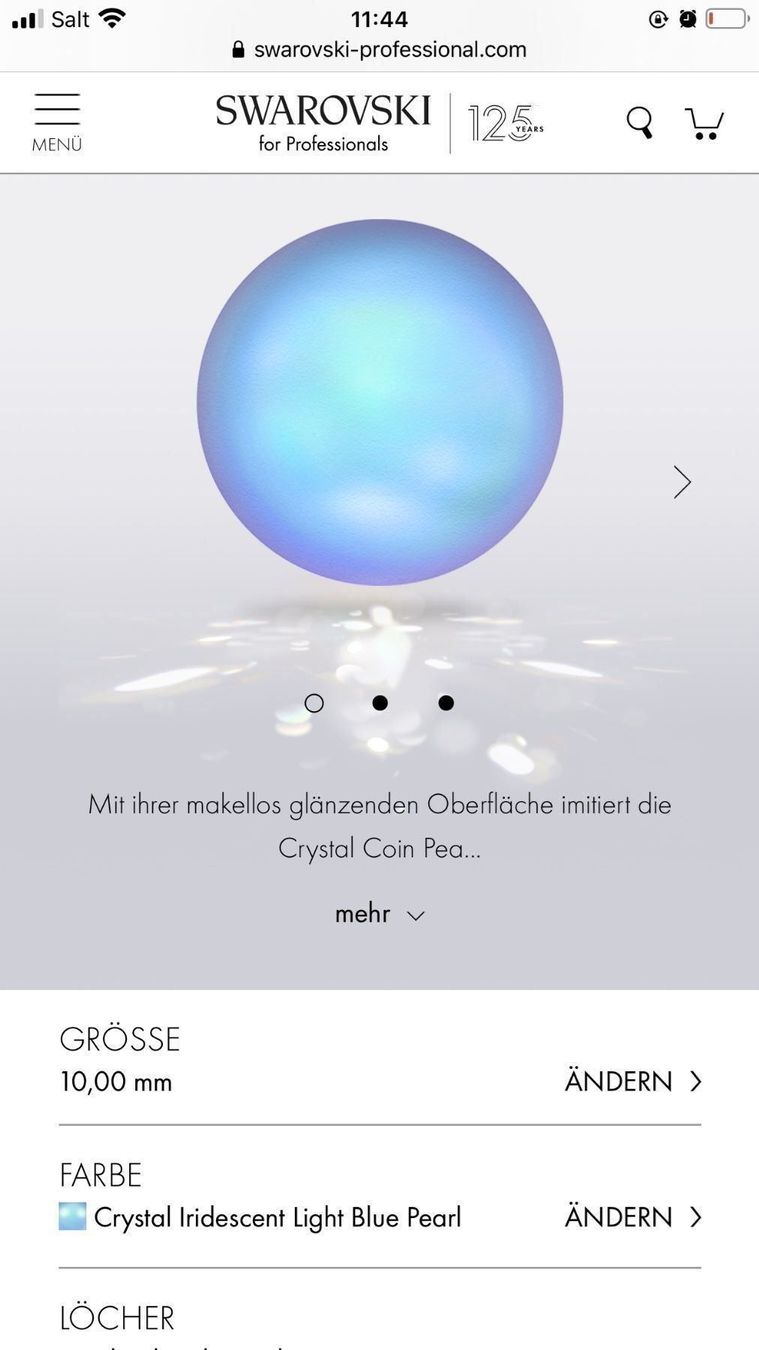Viewport: 759px width, 1350px height.
Task: Show the next product image with arrow
Action: [682, 482]
